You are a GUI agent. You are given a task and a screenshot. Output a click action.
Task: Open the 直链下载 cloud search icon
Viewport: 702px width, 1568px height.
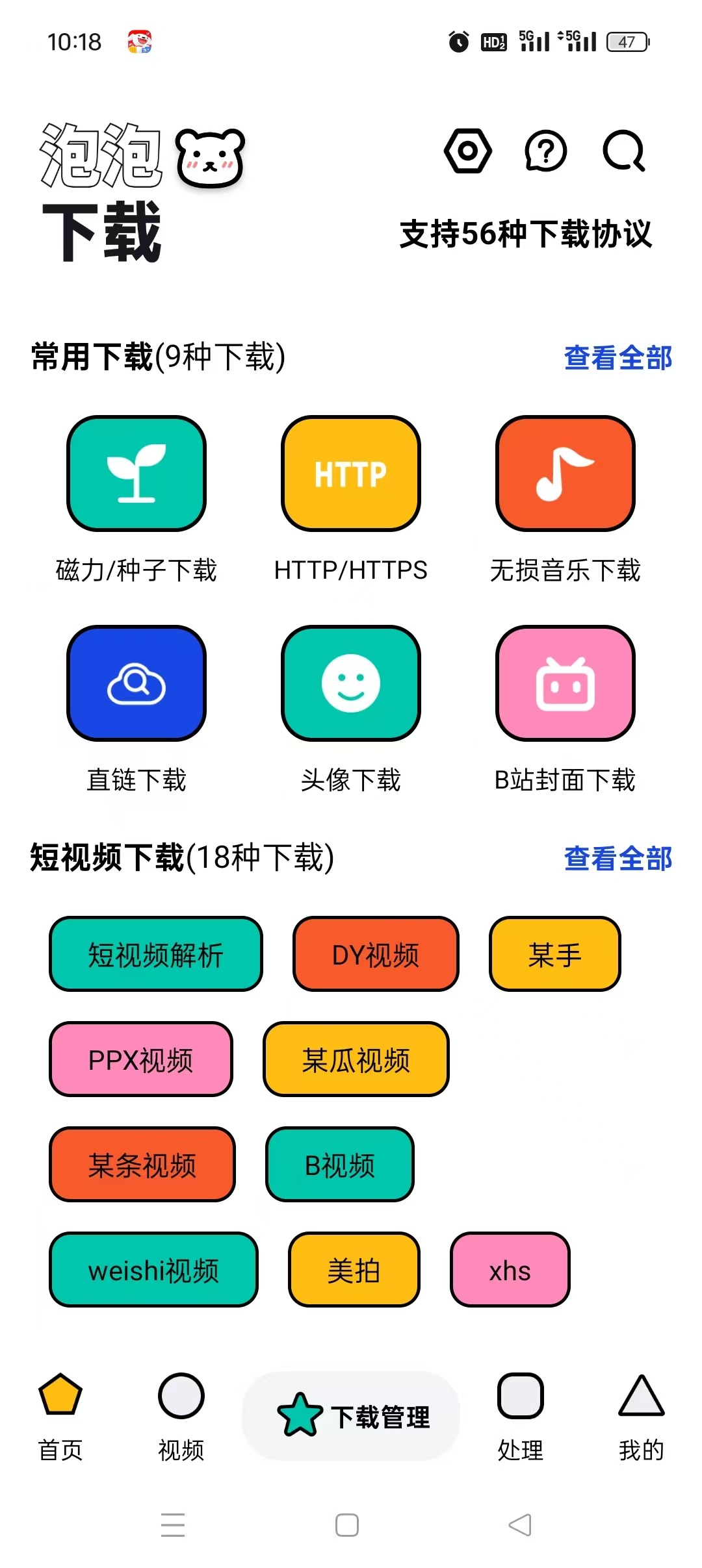pos(136,685)
